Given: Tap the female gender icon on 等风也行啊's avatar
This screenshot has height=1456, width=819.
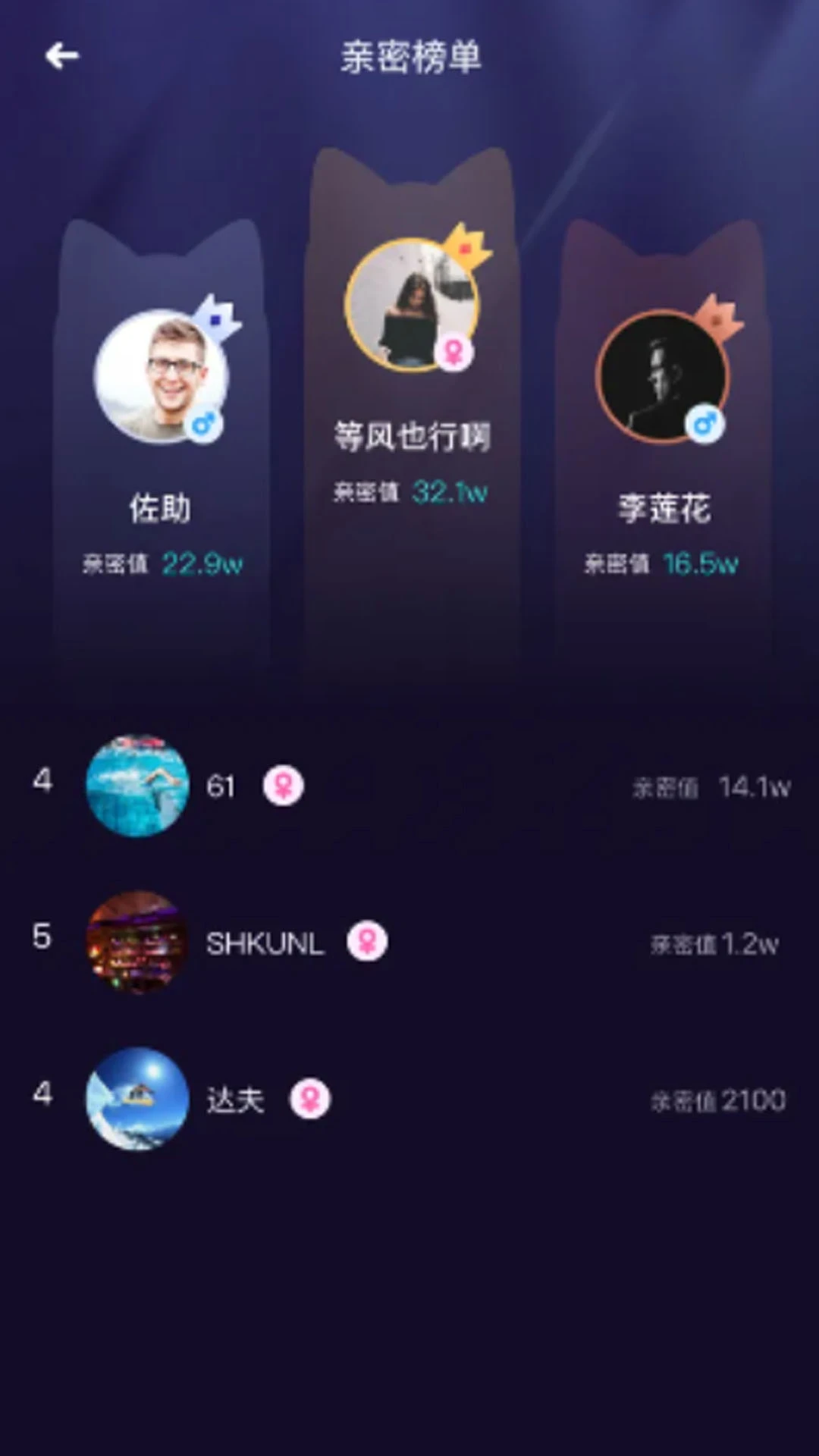Looking at the screenshot, I should pyautogui.click(x=453, y=351).
